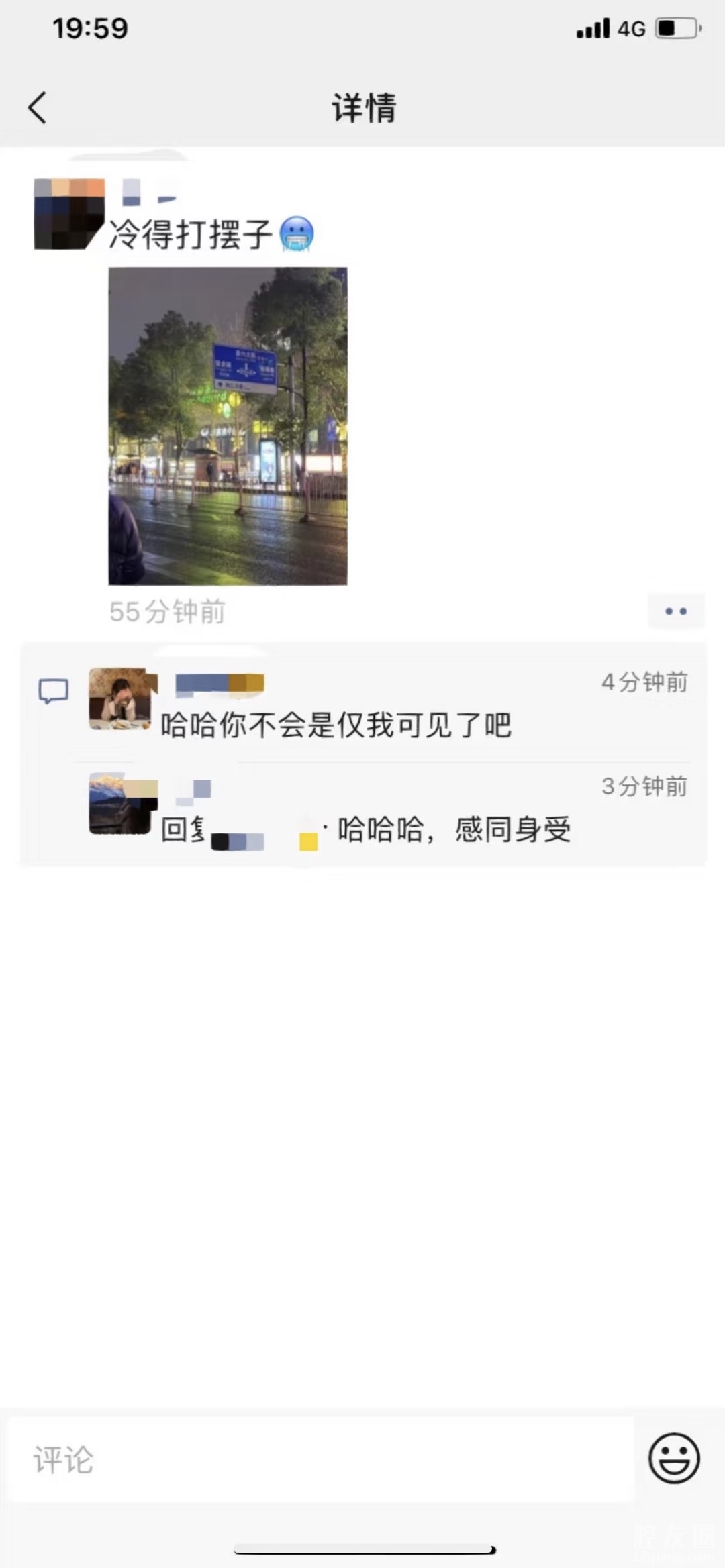Open the two-dot like/comment menu

click(675, 611)
